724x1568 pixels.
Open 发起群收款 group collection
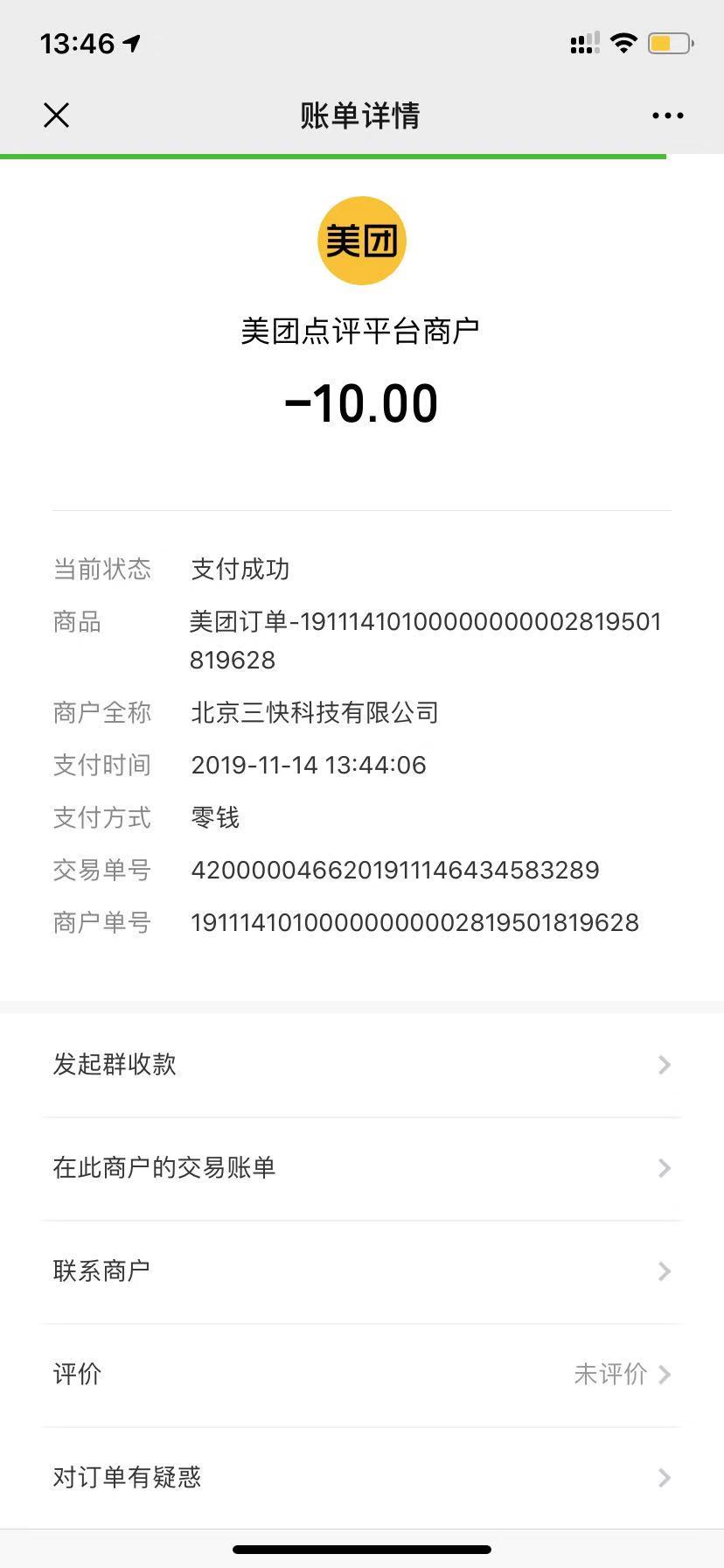tap(362, 1065)
